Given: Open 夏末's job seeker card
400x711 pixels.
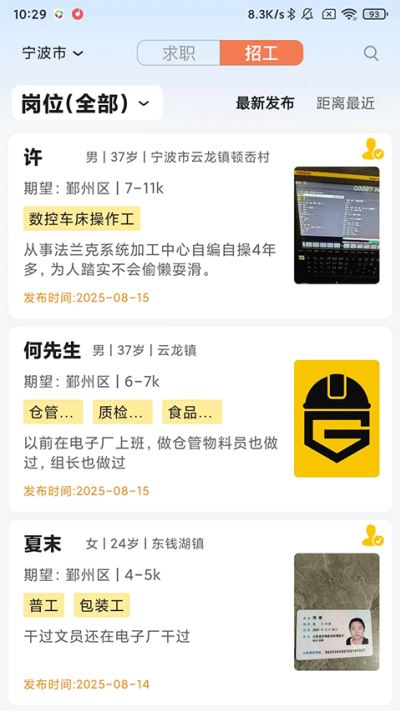Looking at the screenshot, I should tap(200, 612).
